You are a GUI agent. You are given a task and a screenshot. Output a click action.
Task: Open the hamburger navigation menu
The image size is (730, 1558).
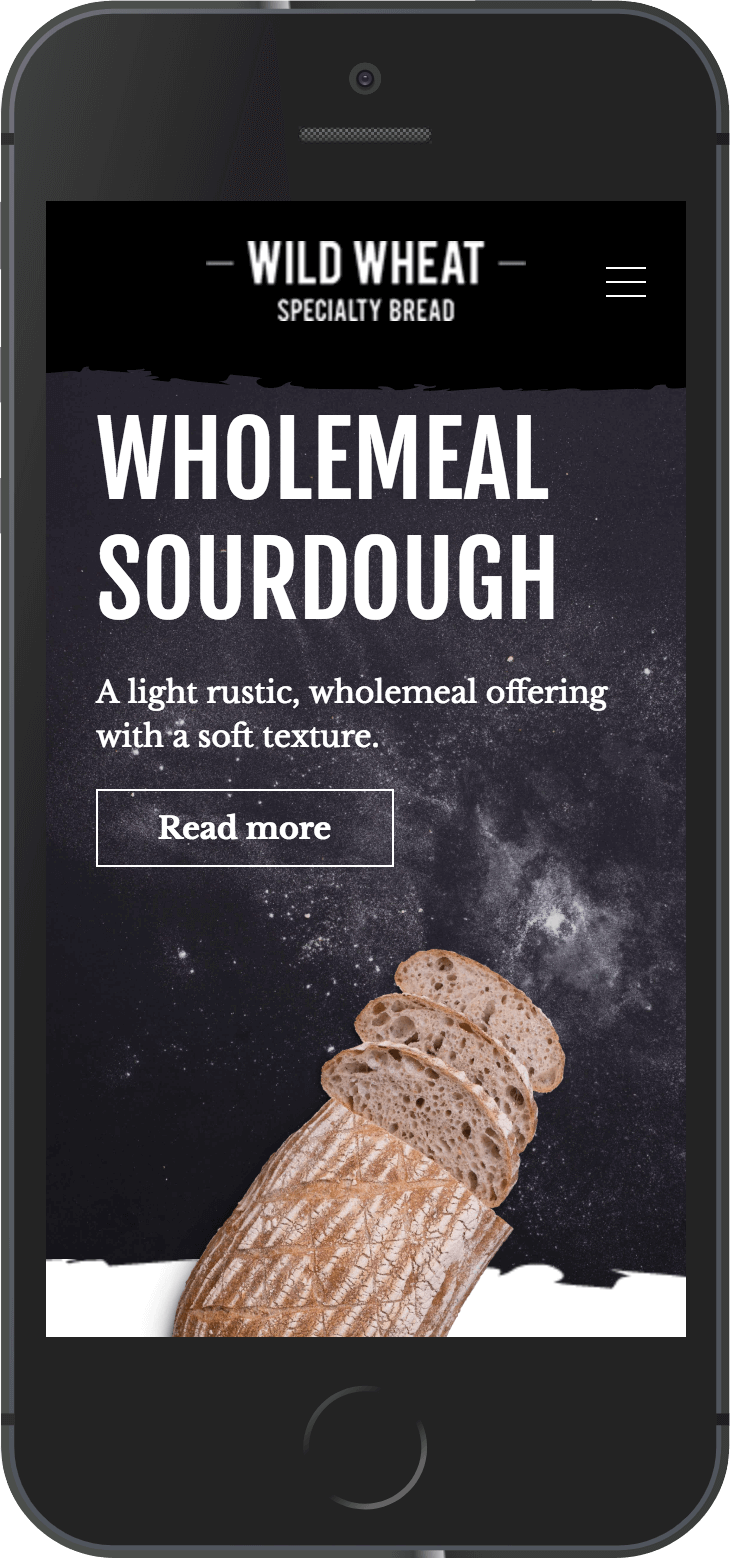point(626,282)
